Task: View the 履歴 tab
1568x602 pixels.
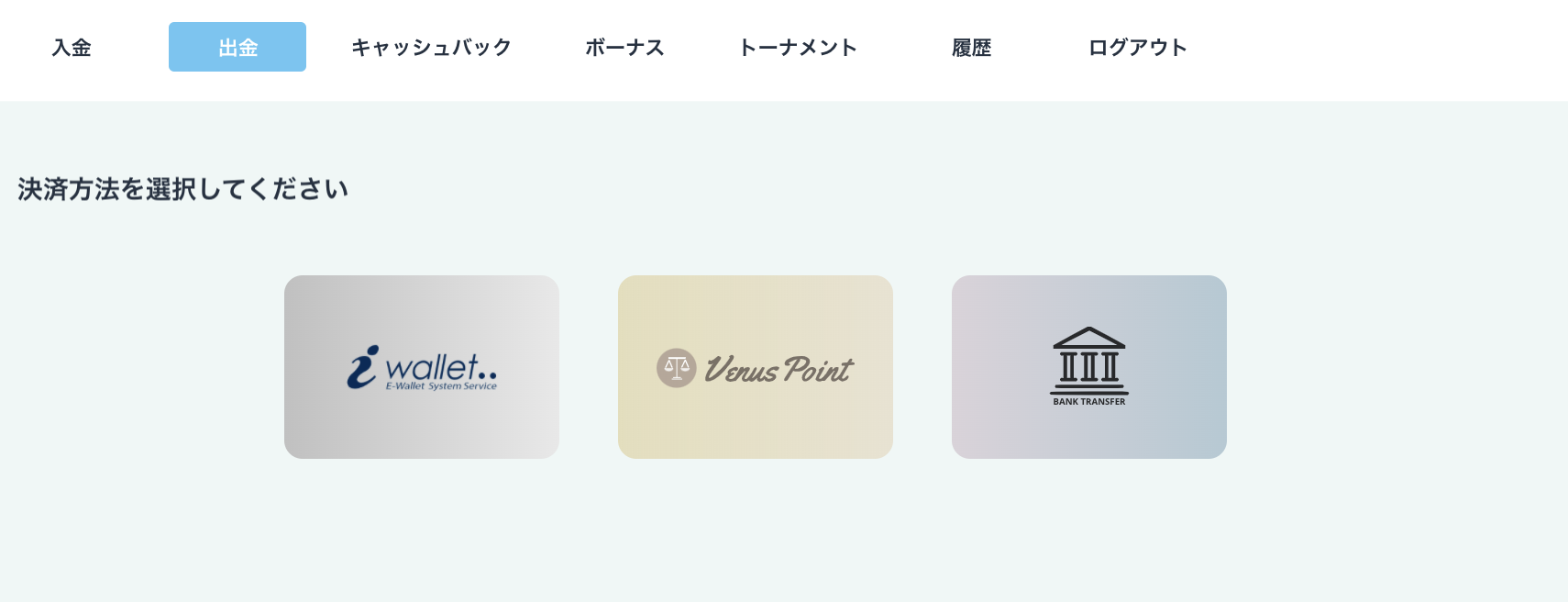Action: [972, 48]
